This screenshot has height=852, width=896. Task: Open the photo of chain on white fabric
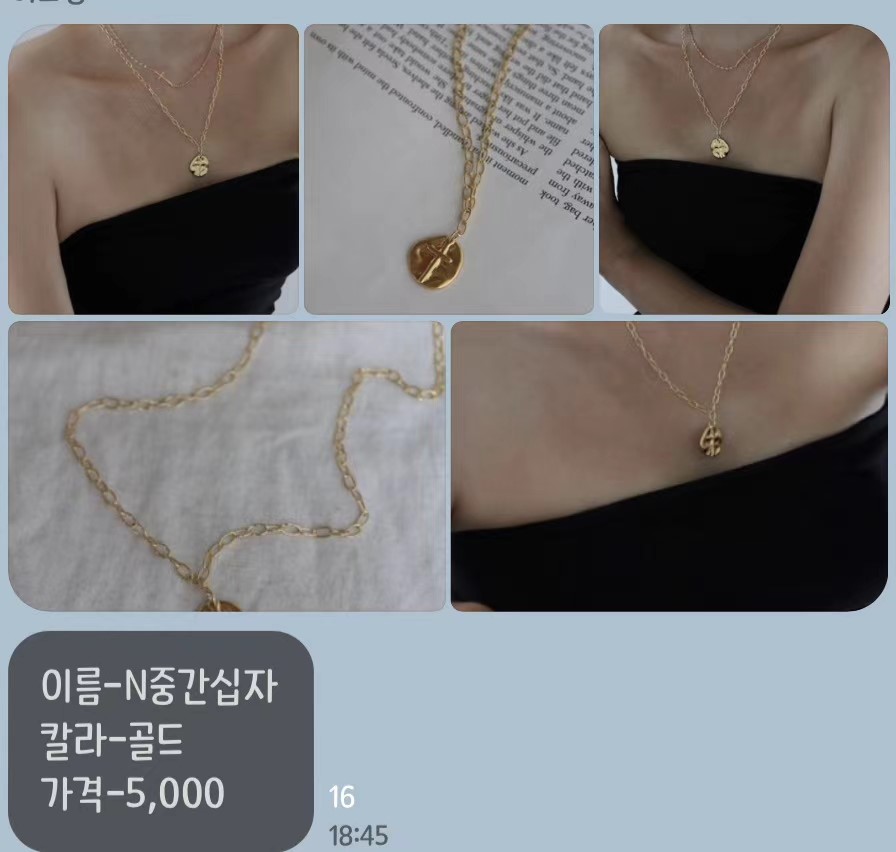pyautogui.click(x=226, y=466)
